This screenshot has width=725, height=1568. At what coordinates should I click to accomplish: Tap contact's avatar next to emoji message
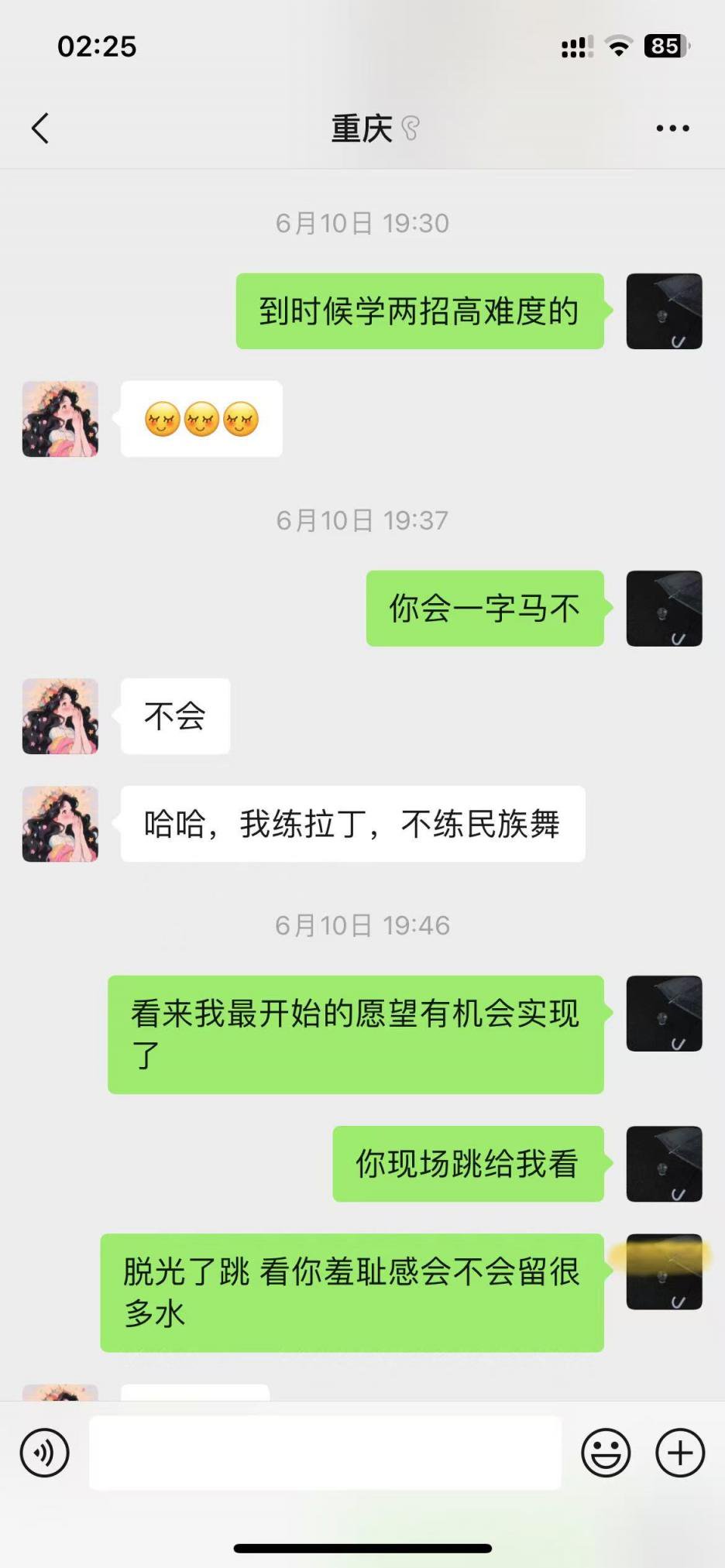pos(60,419)
